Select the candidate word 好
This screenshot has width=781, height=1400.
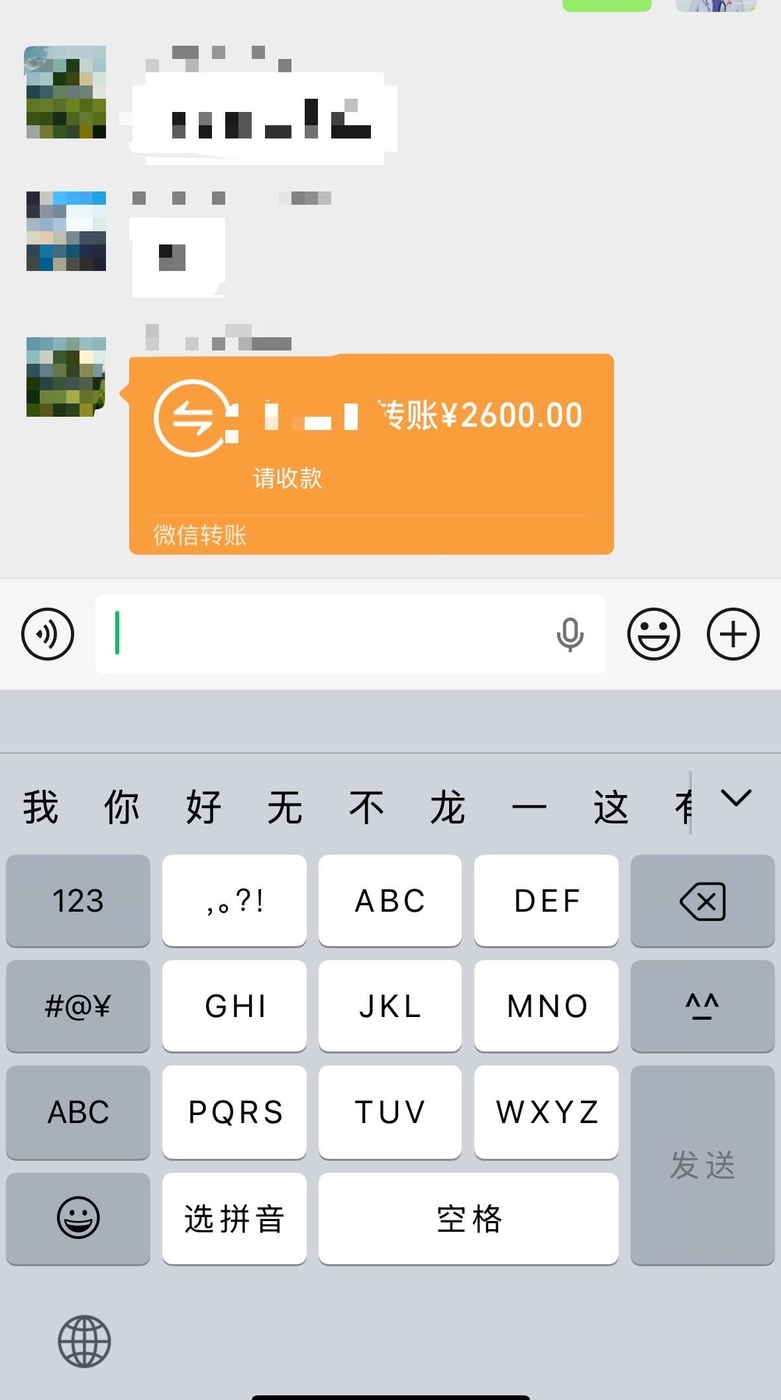pyautogui.click(x=203, y=806)
